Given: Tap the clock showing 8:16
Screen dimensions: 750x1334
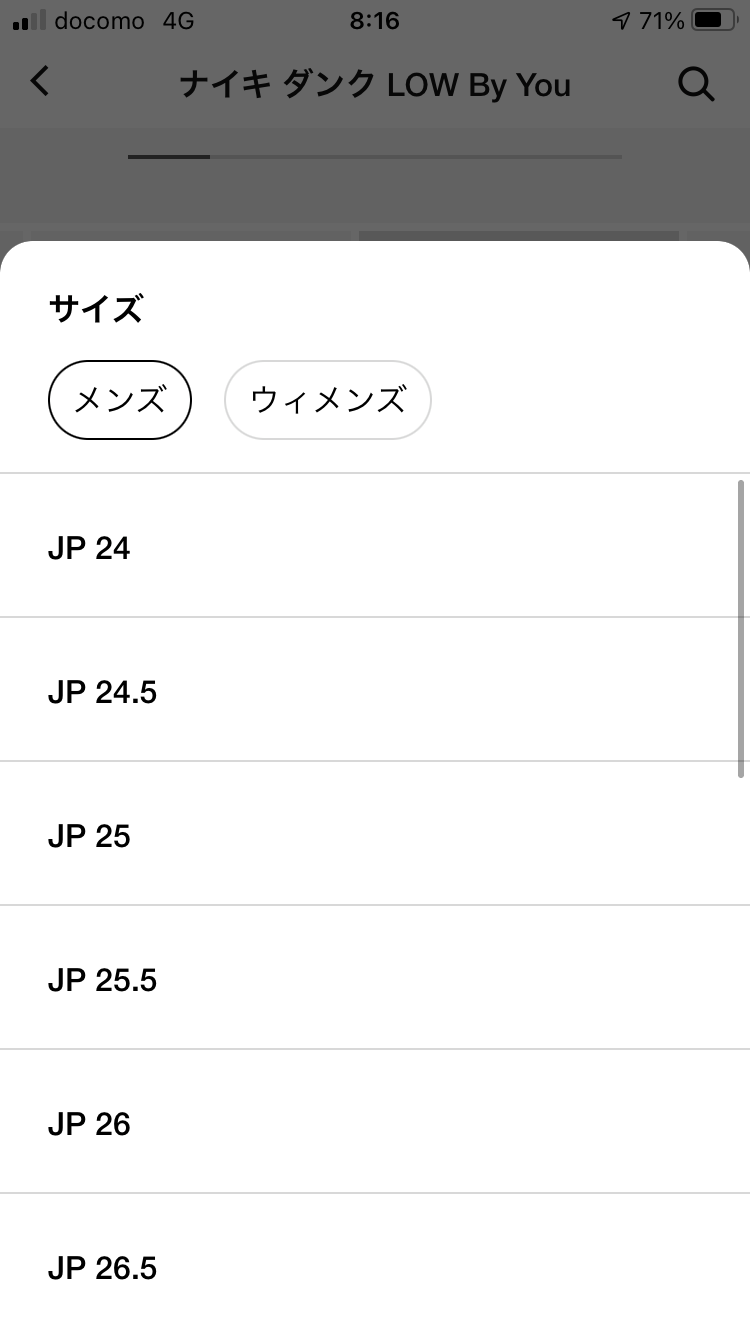Looking at the screenshot, I should pos(374,19).
